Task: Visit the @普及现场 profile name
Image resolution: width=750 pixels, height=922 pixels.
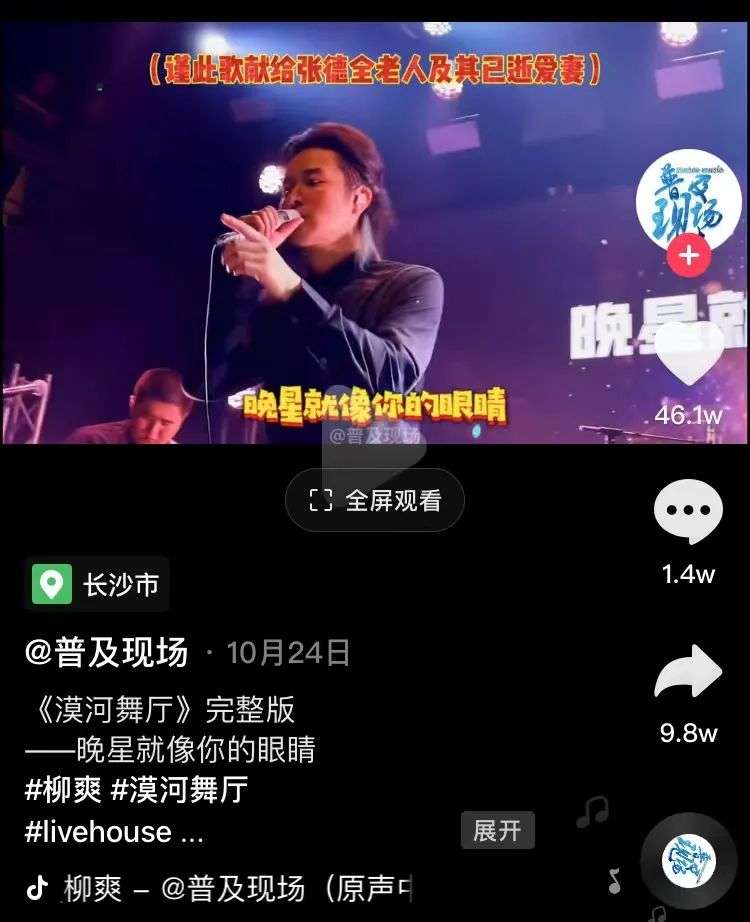Action: coord(107,653)
